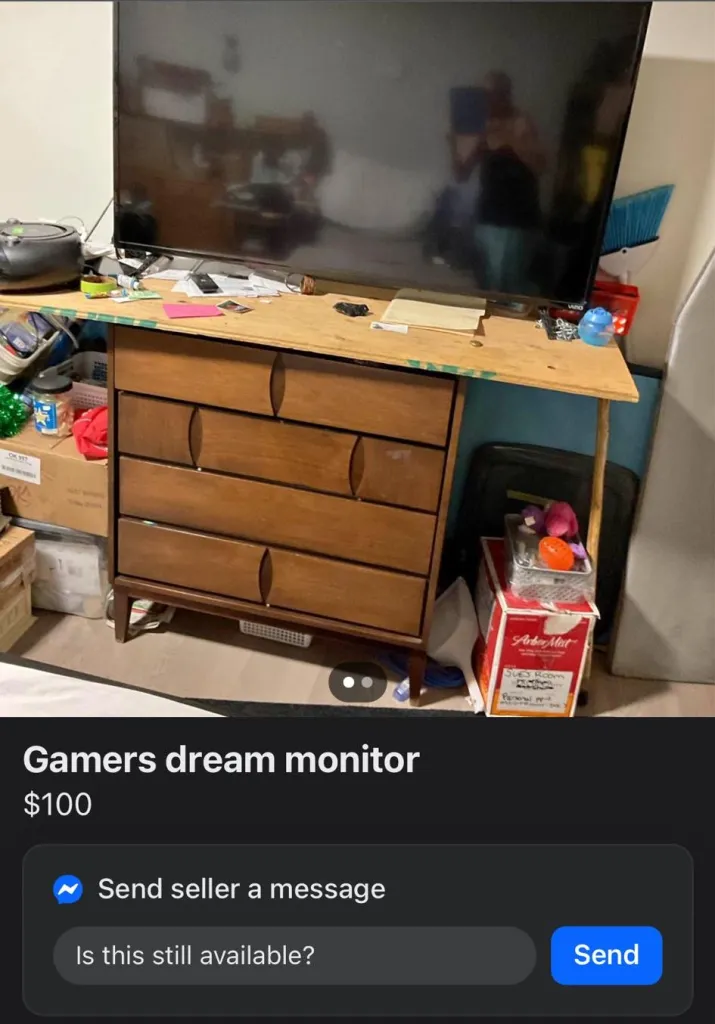Open the listing photo in full view
Image resolution: width=715 pixels, height=1024 pixels.
point(357,340)
